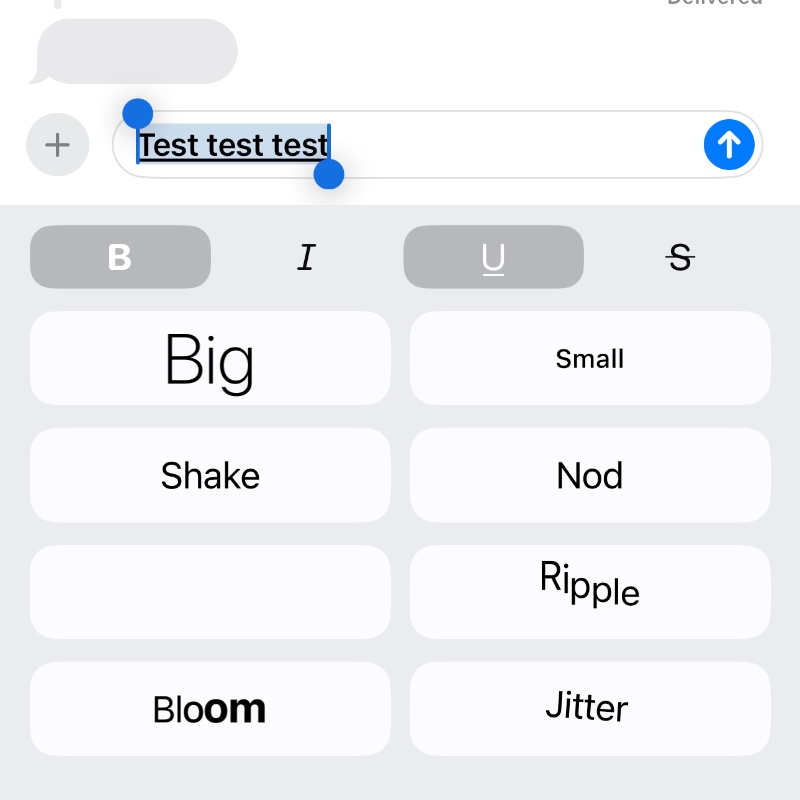Apply the Shake animation effect
Viewport: 800px width, 800px height.
(x=210, y=475)
